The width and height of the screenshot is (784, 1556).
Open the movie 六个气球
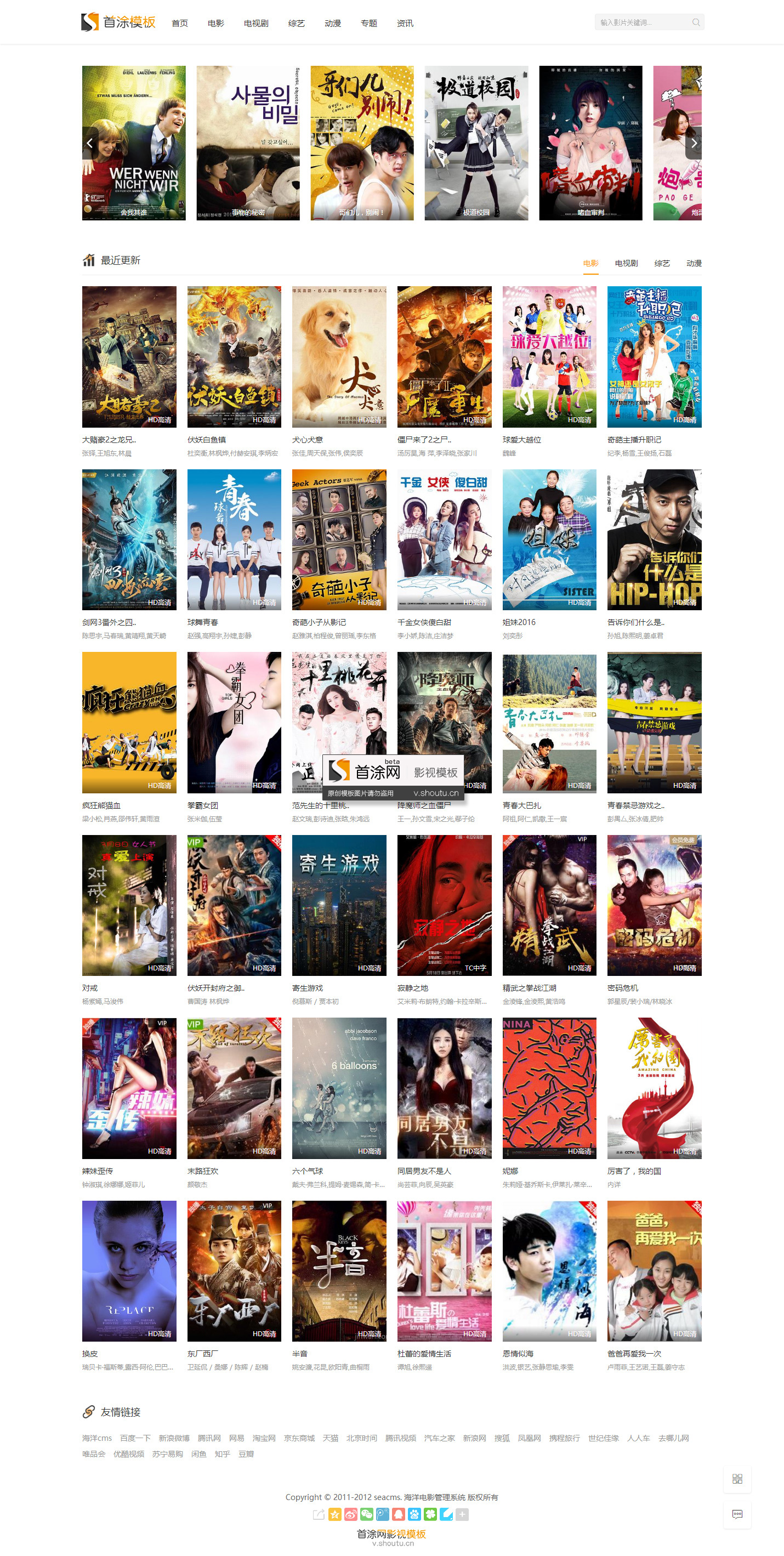[339, 1088]
